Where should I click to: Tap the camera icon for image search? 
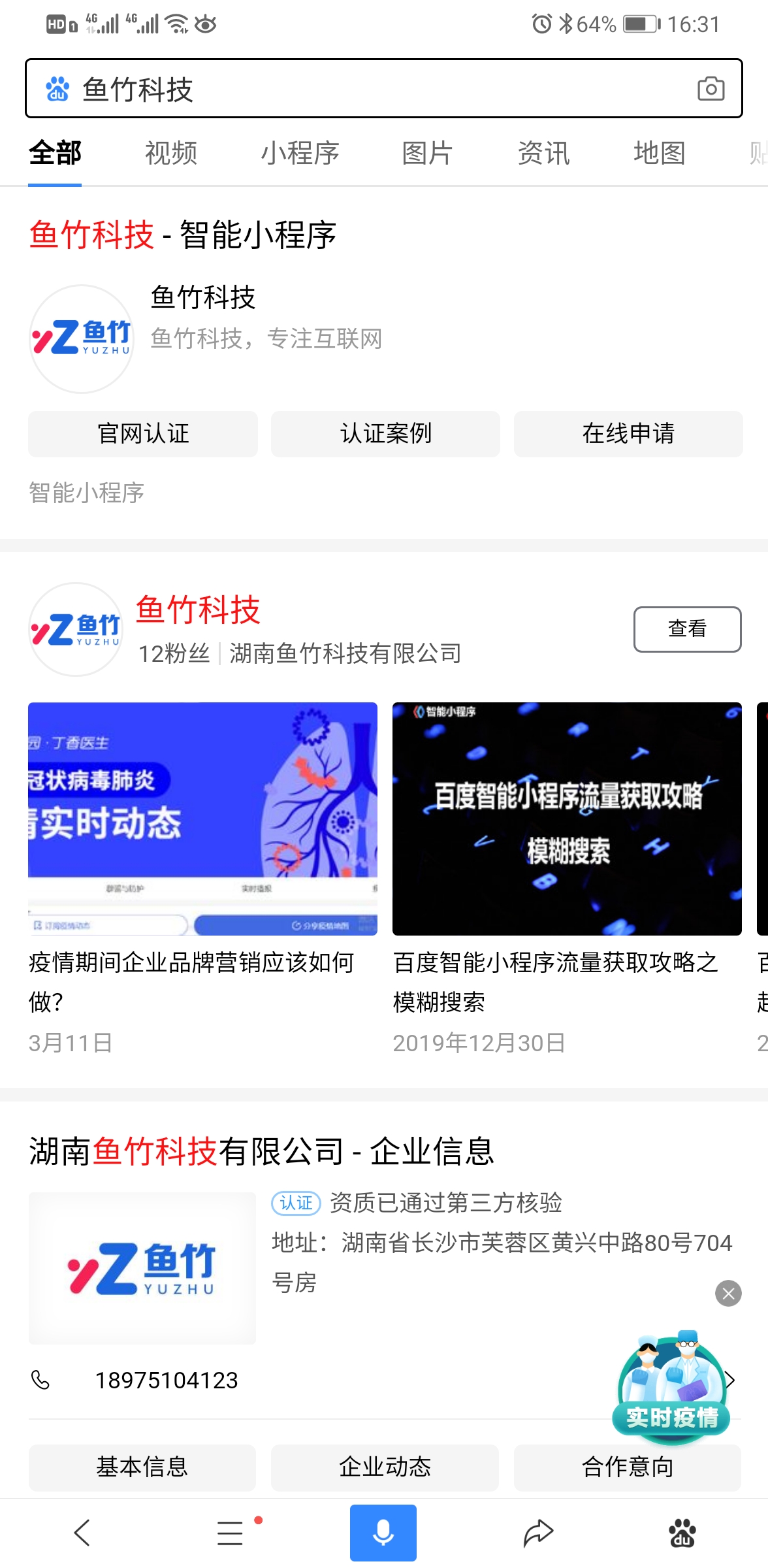(712, 90)
